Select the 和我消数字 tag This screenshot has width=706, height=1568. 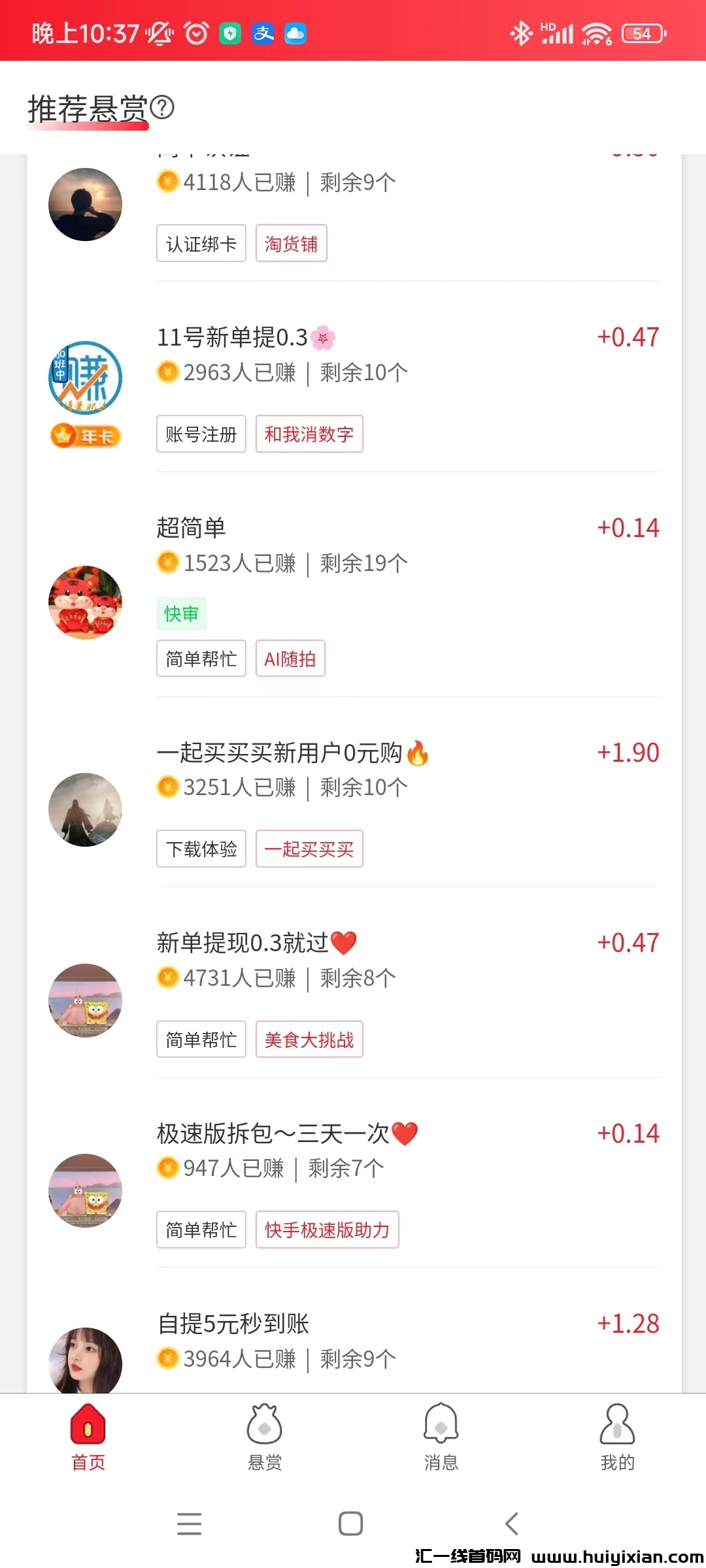pos(309,434)
